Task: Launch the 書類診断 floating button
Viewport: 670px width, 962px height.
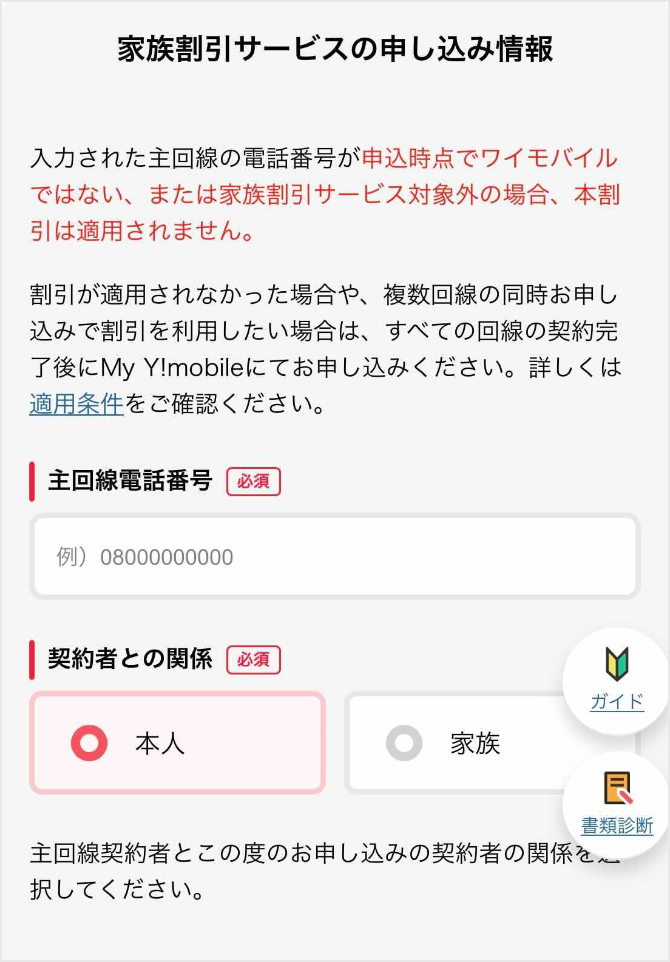Action: pyautogui.click(x=617, y=805)
